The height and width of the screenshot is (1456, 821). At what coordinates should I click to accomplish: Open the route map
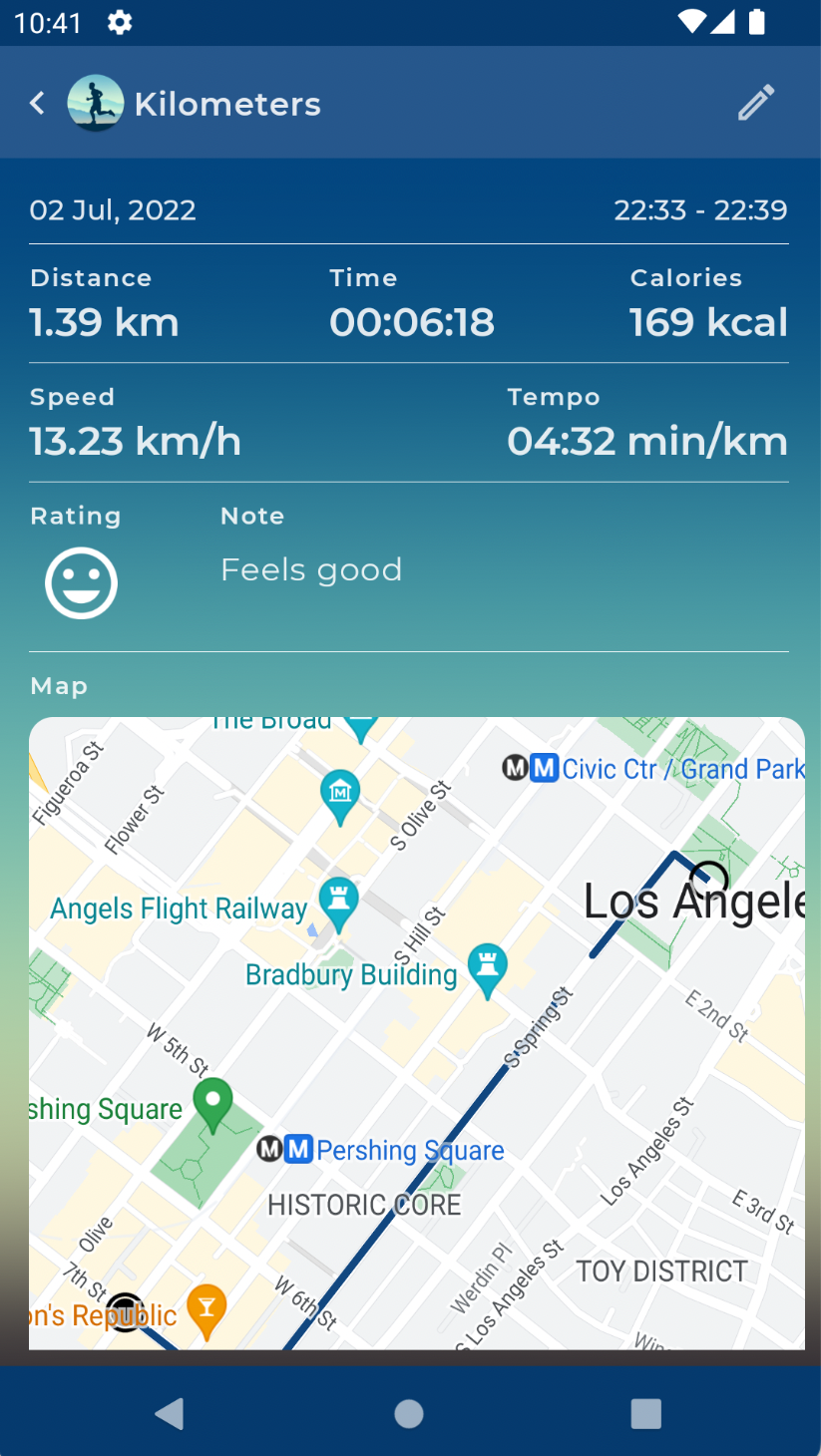point(417,1033)
